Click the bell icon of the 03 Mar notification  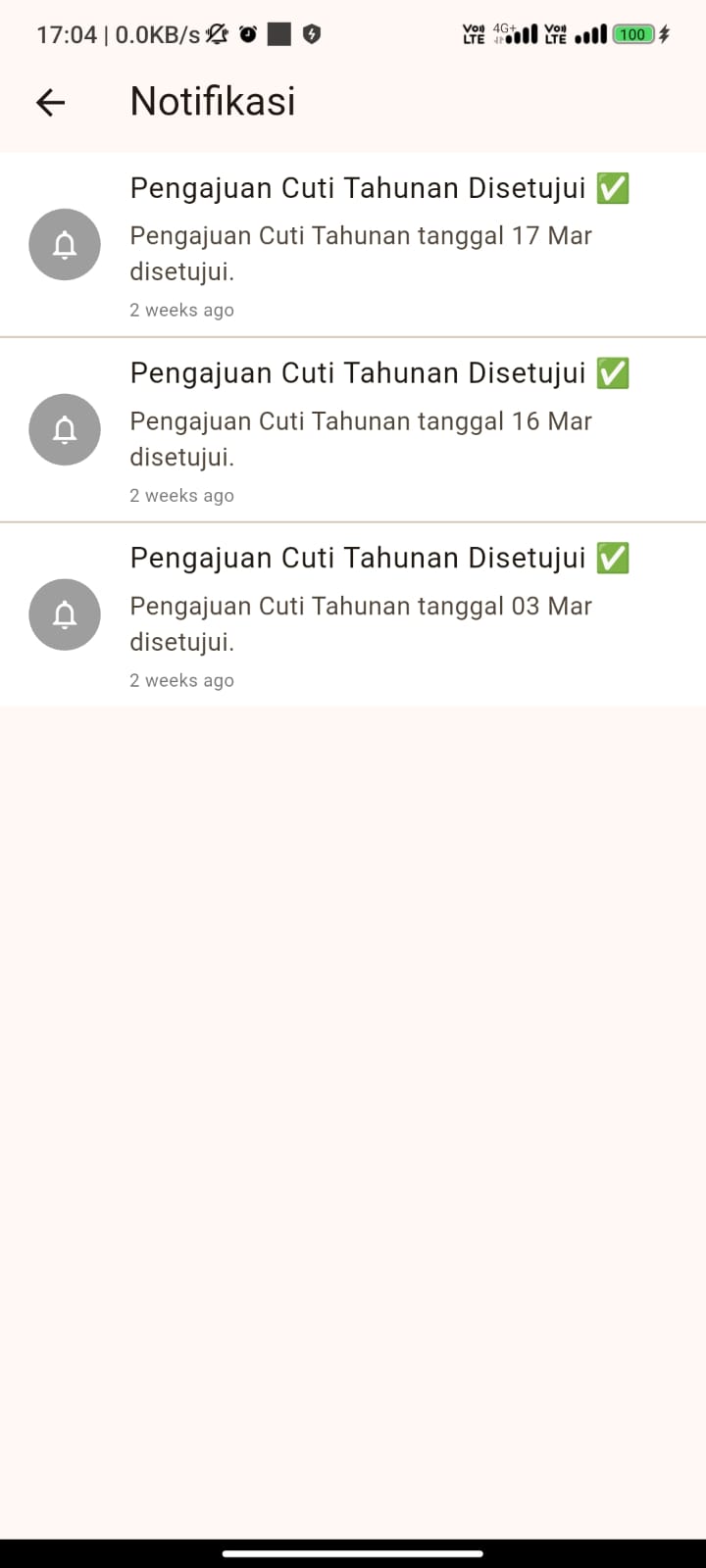pos(65,614)
